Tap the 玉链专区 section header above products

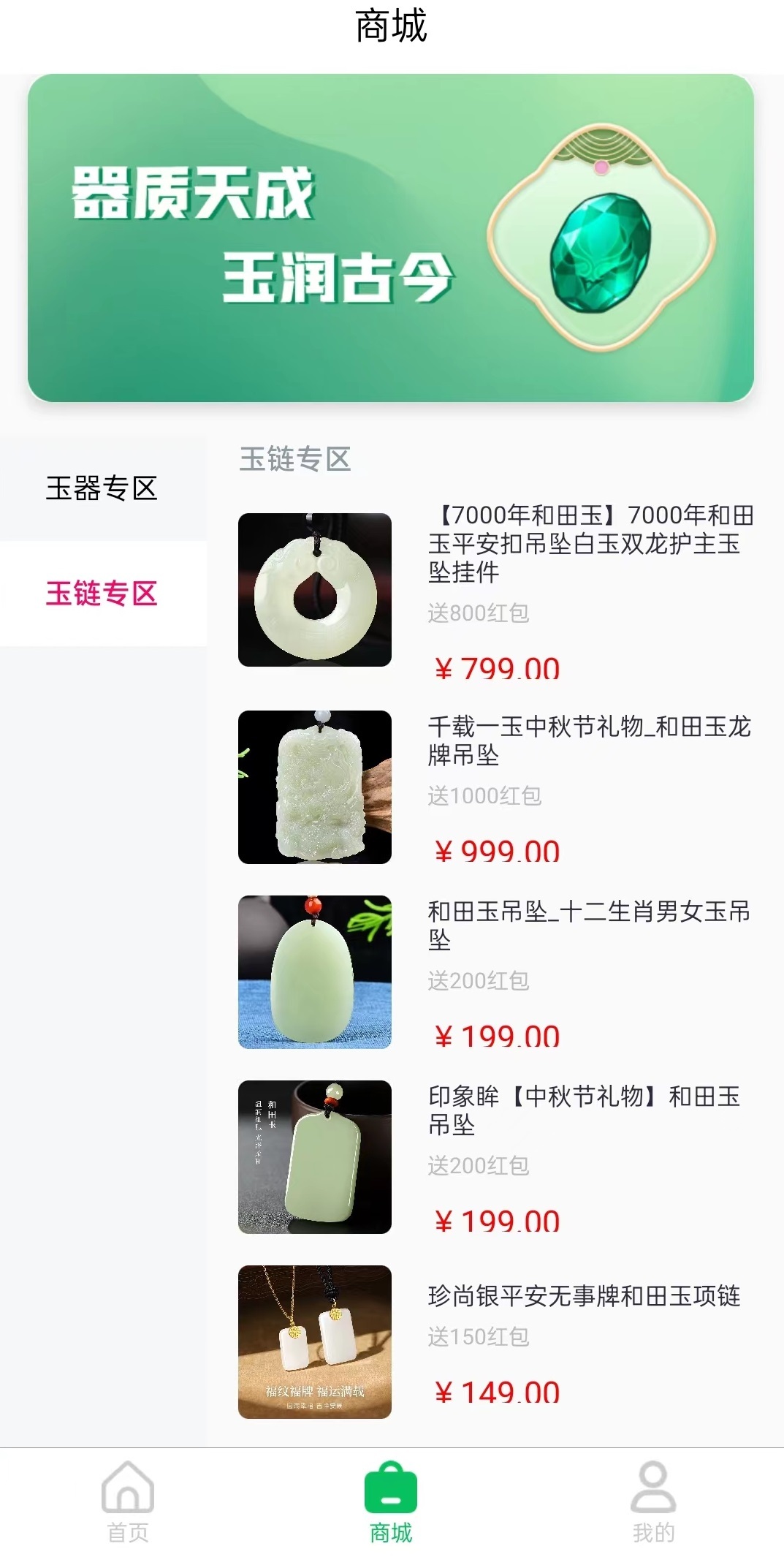pos(295,456)
